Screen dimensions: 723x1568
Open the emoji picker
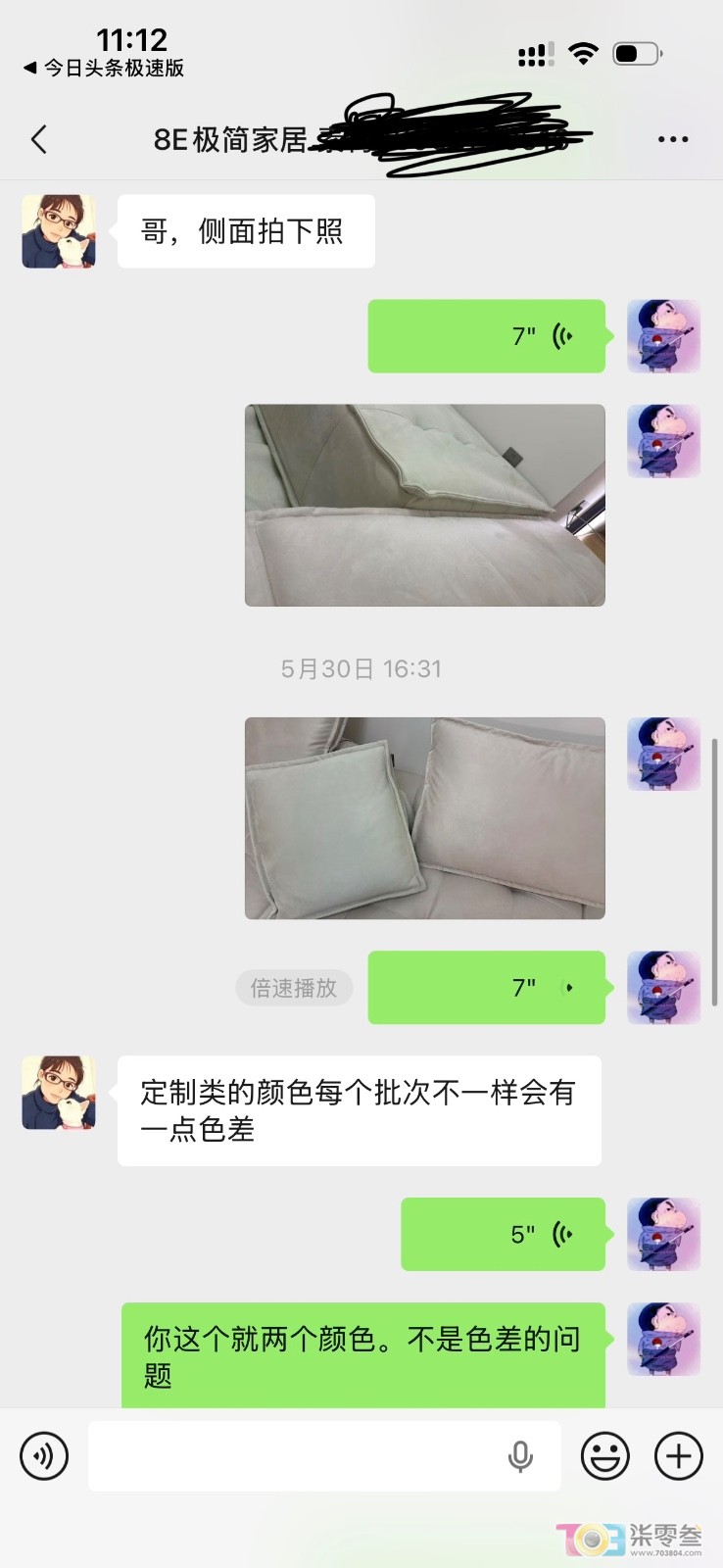point(604,1456)
